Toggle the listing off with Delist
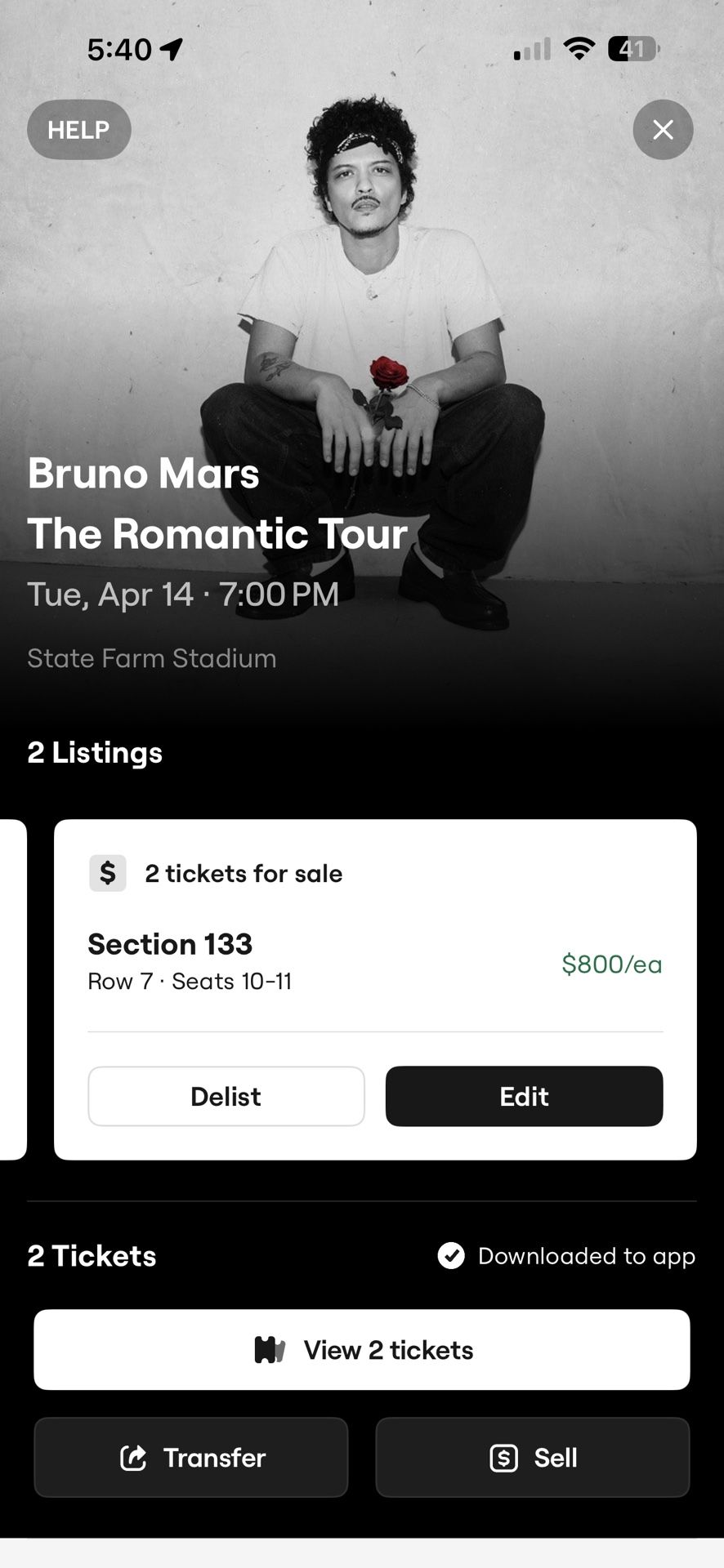This screenshot has width=724, height=1568. click(x=226, y=1096)
